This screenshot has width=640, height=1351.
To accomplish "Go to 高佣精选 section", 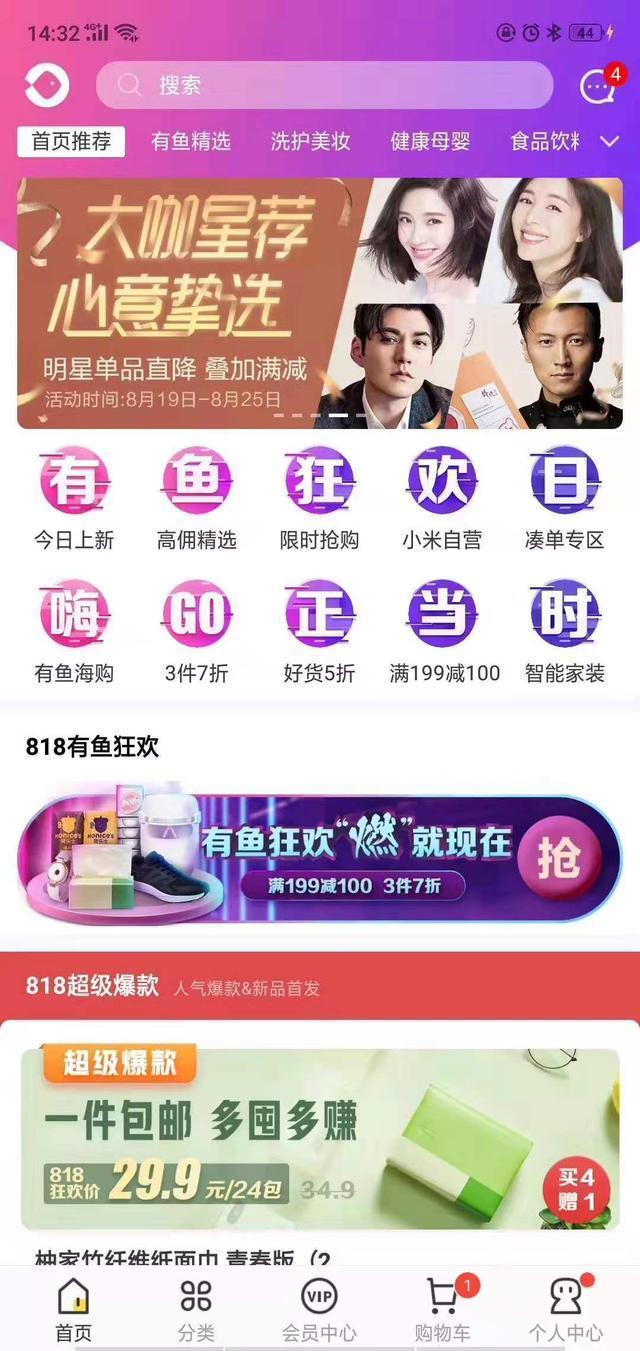I will (197, 498).
